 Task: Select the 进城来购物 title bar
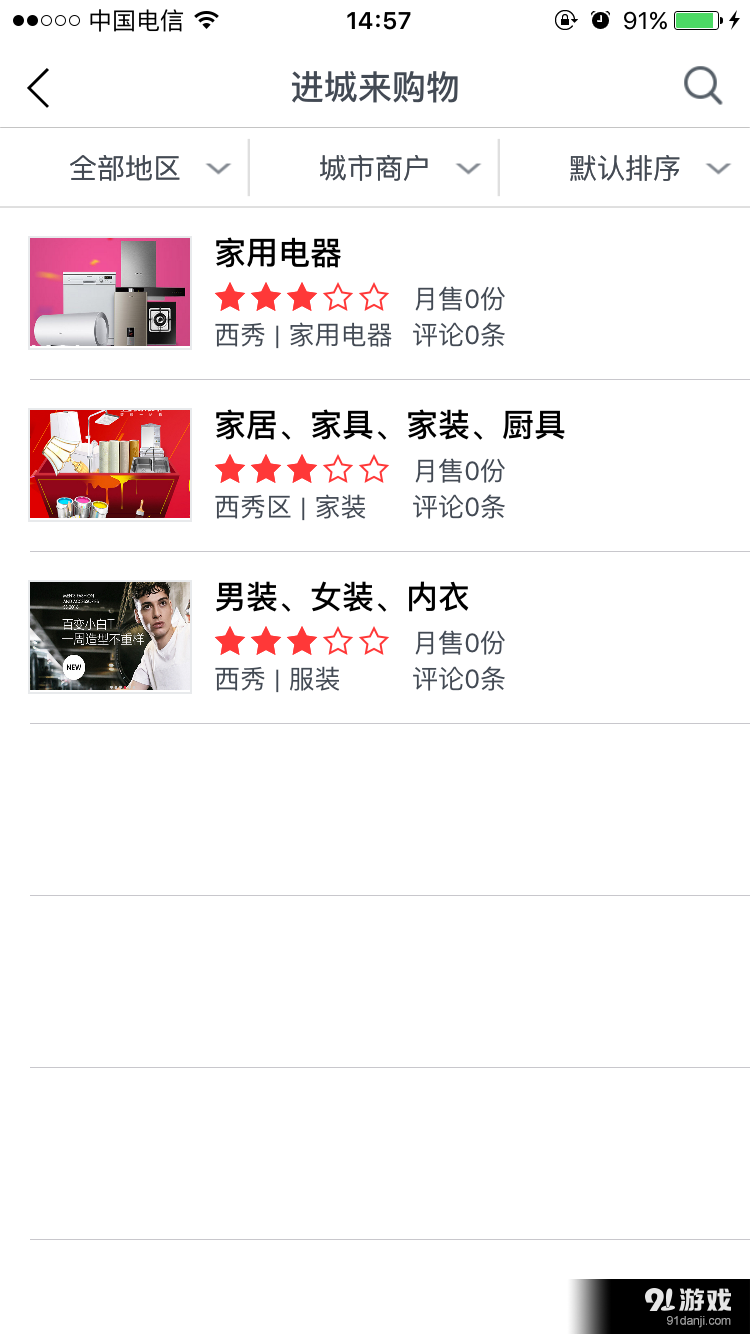[374, 88]
